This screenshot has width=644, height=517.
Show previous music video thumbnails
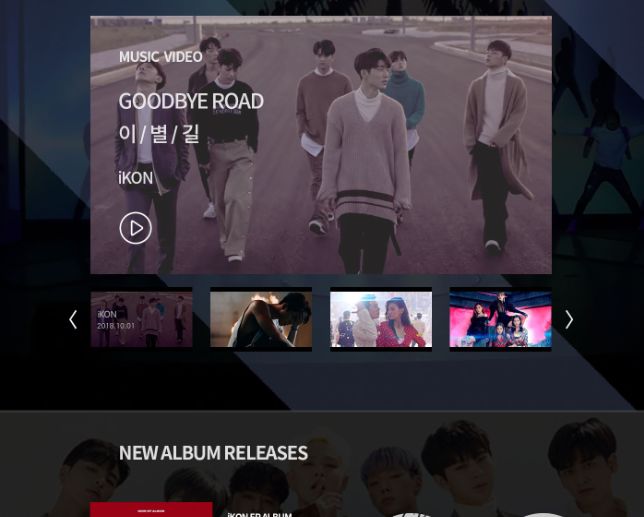[73, 319]
